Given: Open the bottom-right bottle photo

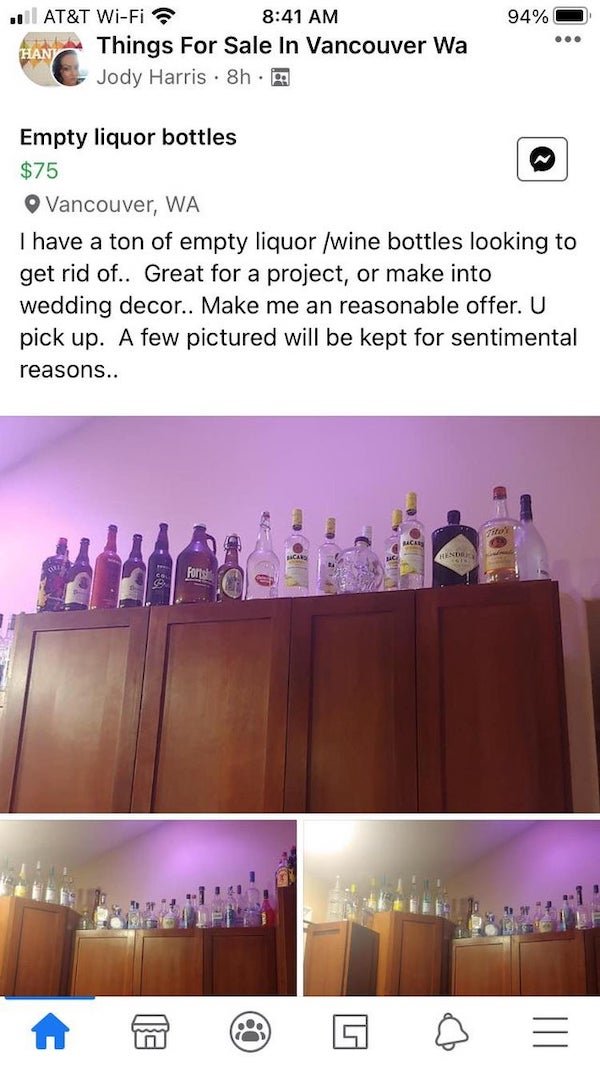Looking at the screenshot, I should click(451, 907).
